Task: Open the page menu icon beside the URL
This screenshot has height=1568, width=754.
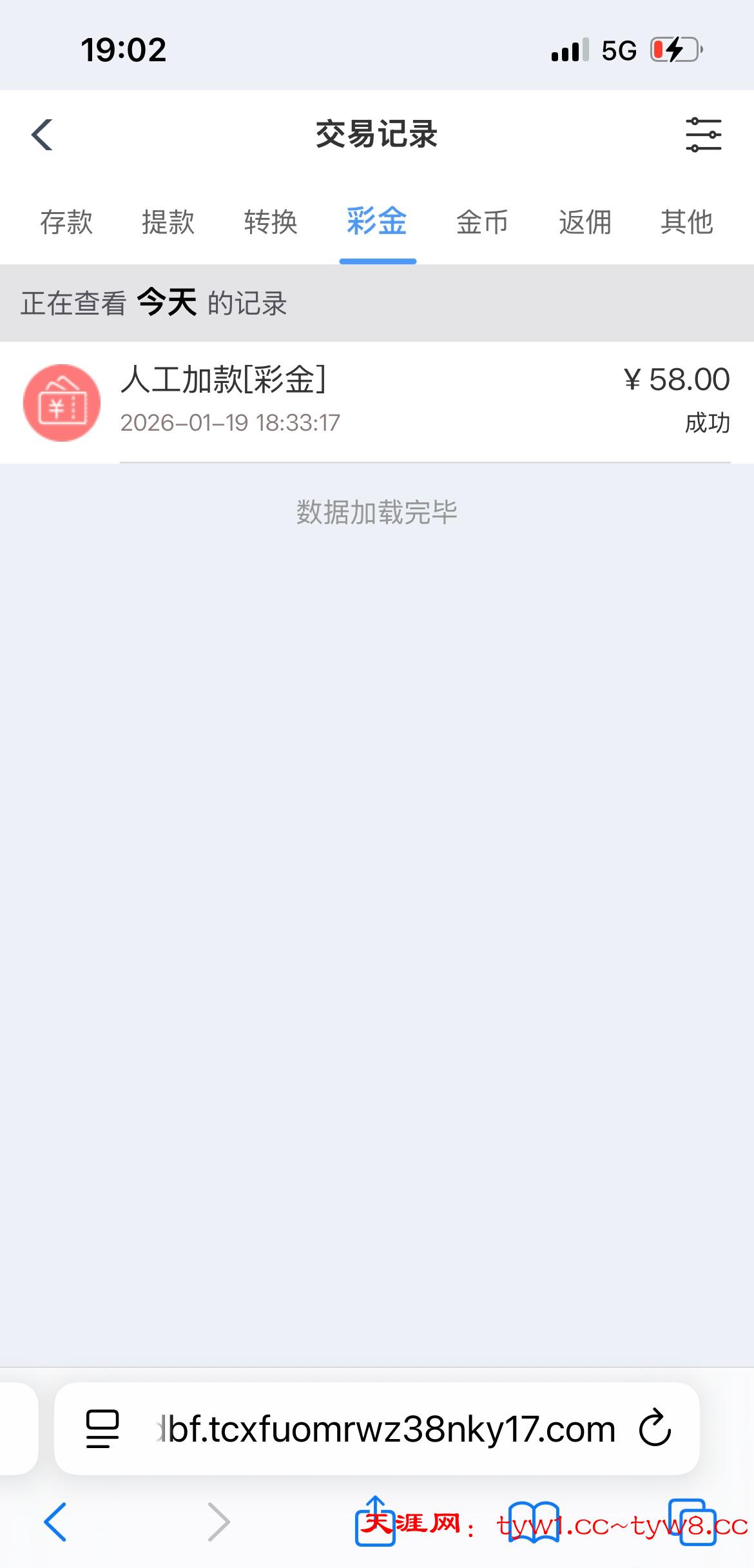Action: tap(102, 1429)
